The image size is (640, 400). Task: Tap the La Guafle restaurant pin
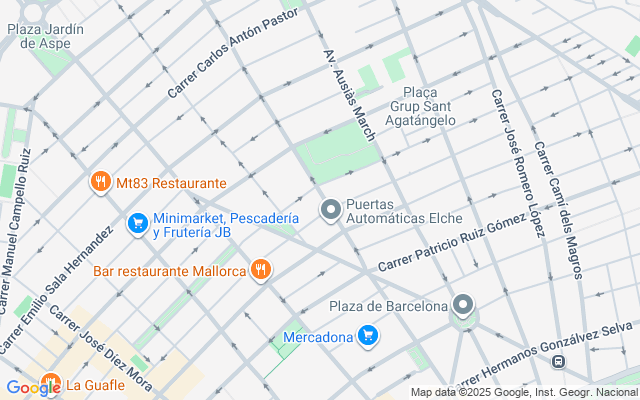(50, 384)
